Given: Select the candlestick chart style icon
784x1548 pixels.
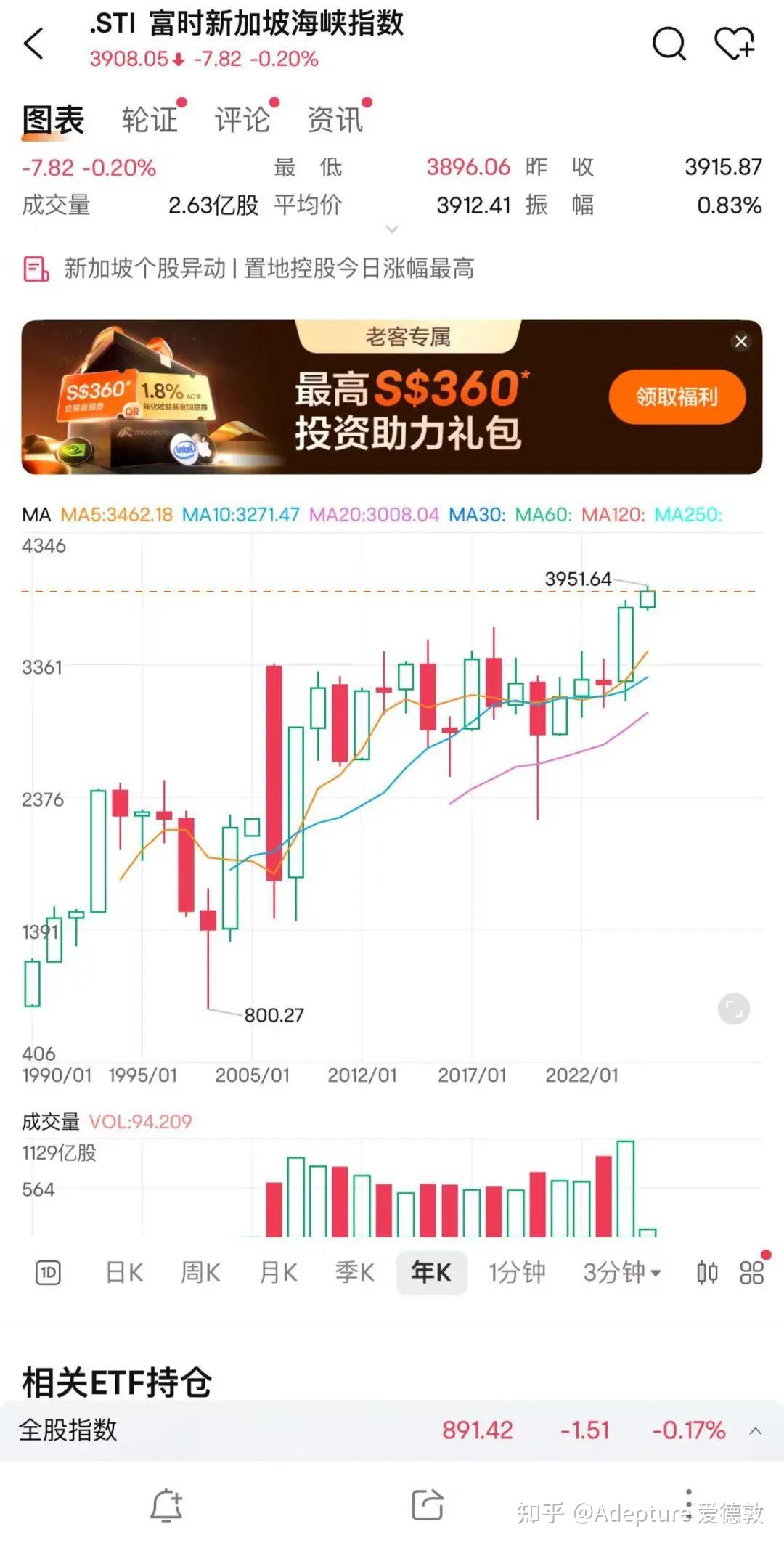Looking at the screenshot, I should 707,1272.
